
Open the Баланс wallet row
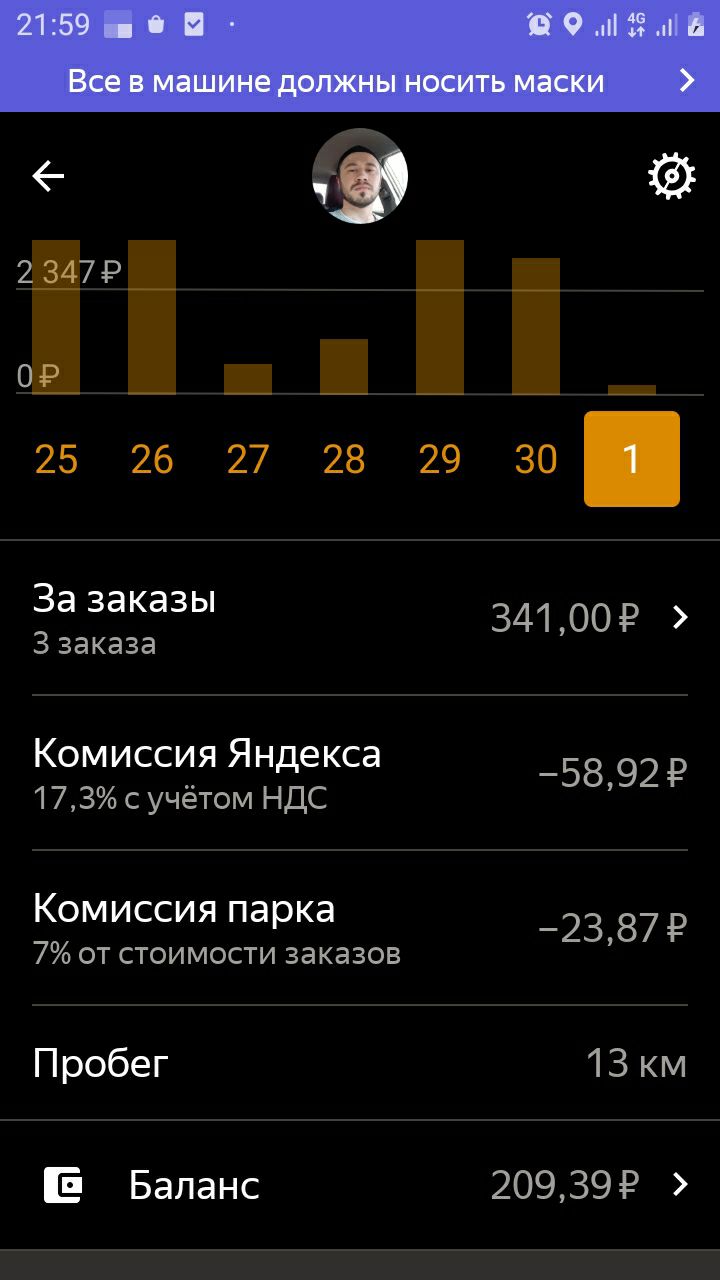[360, 1185]
